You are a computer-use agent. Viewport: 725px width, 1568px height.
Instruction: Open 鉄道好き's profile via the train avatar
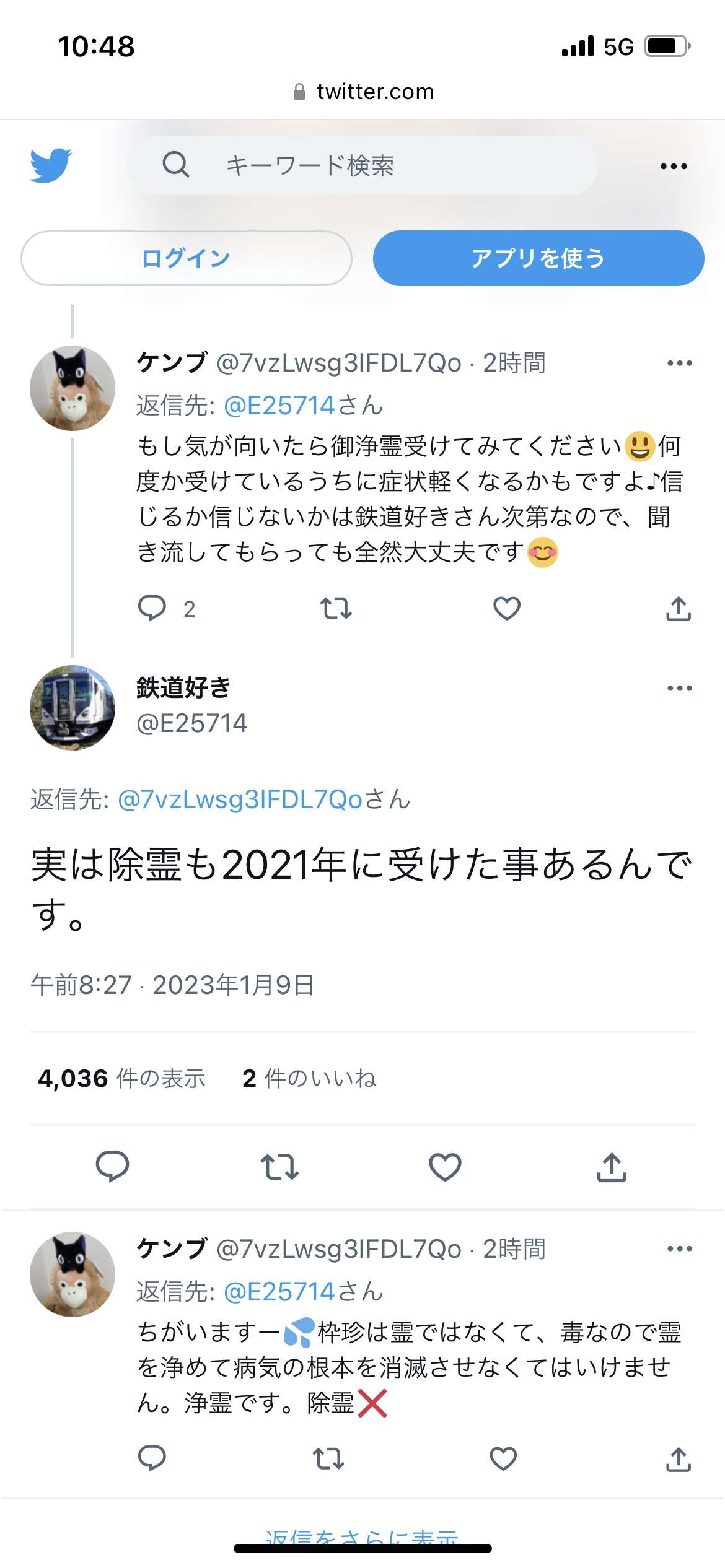point(72,707)
